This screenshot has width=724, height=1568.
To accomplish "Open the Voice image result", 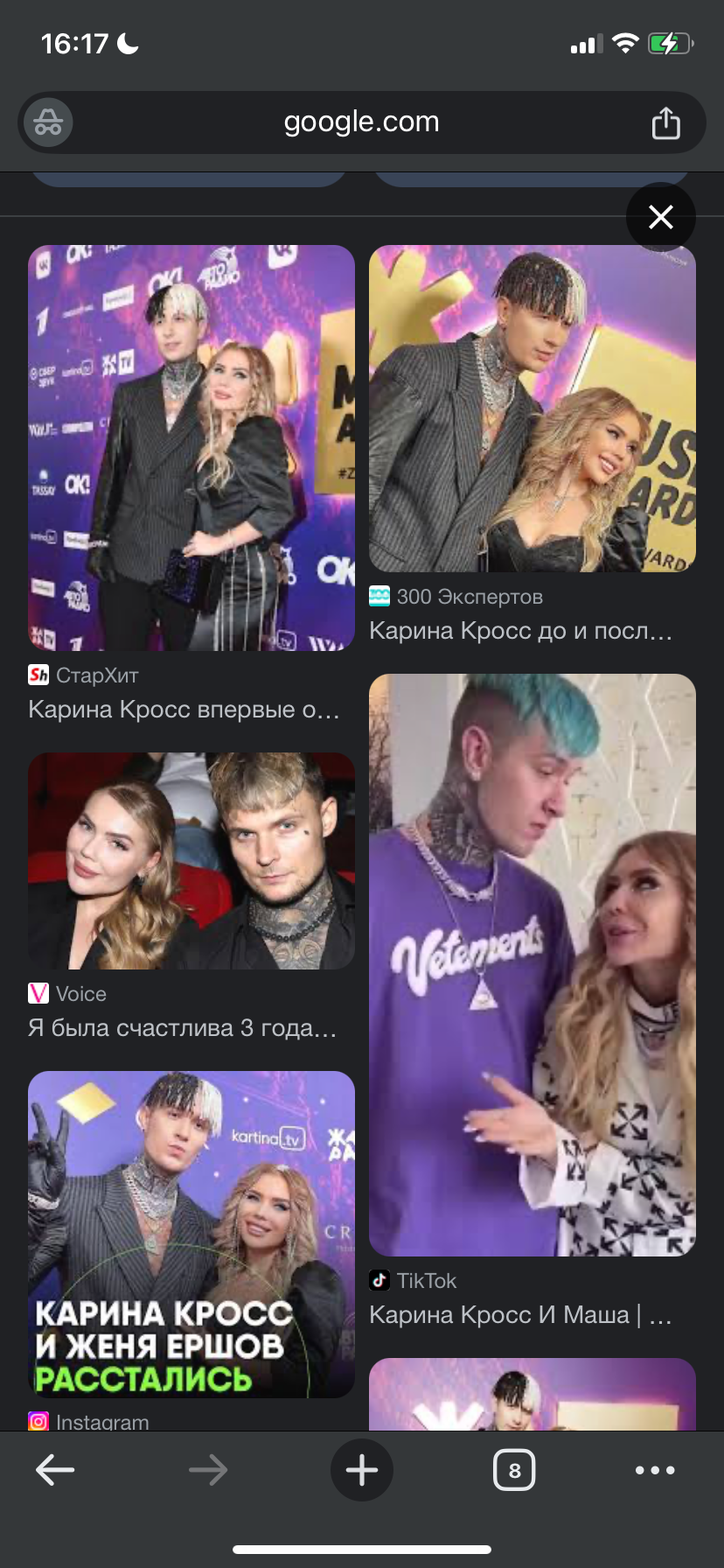I will coord(191,861).
